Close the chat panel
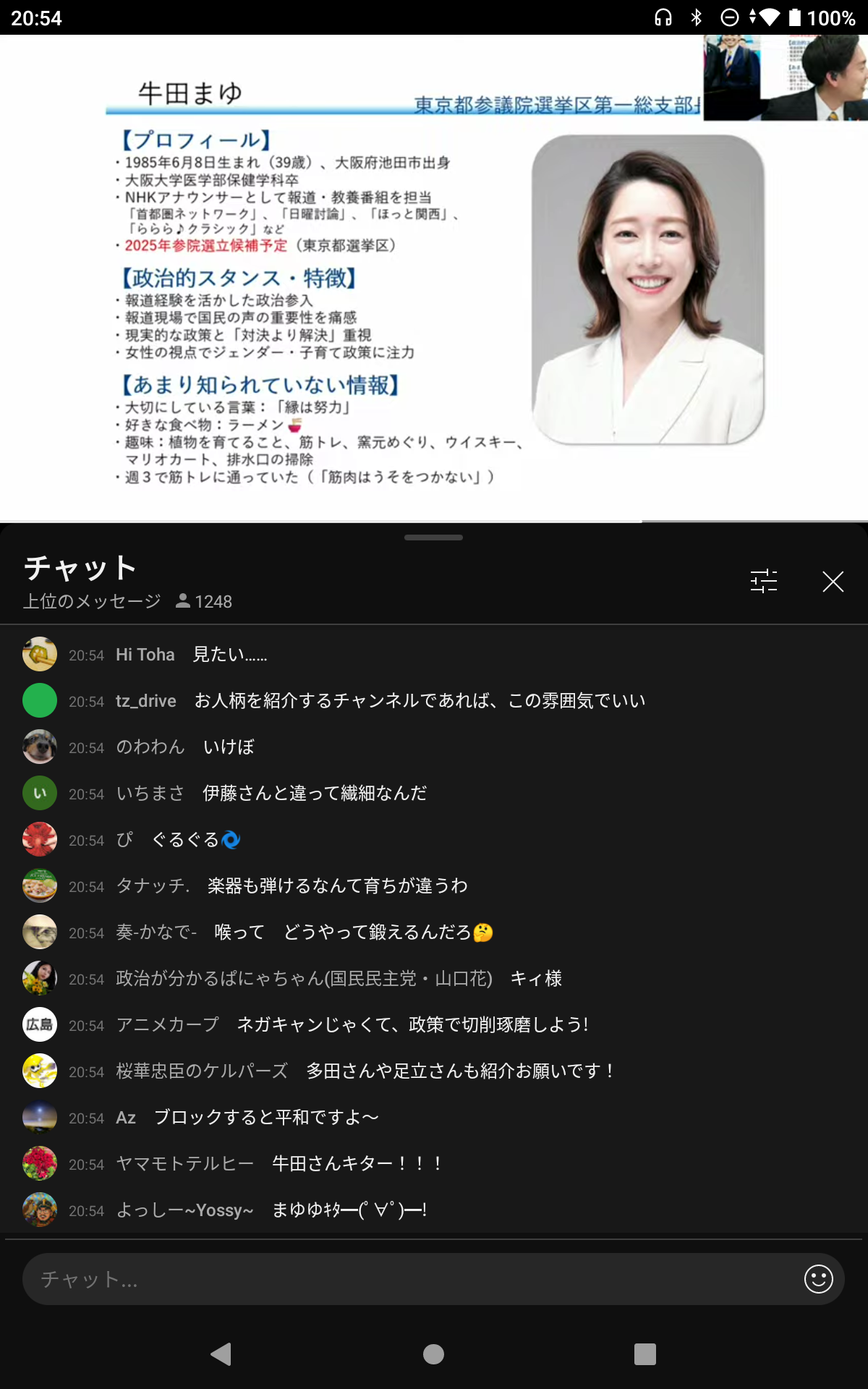The height and width of the screenshot is (1389, 868). coord(833,581)
